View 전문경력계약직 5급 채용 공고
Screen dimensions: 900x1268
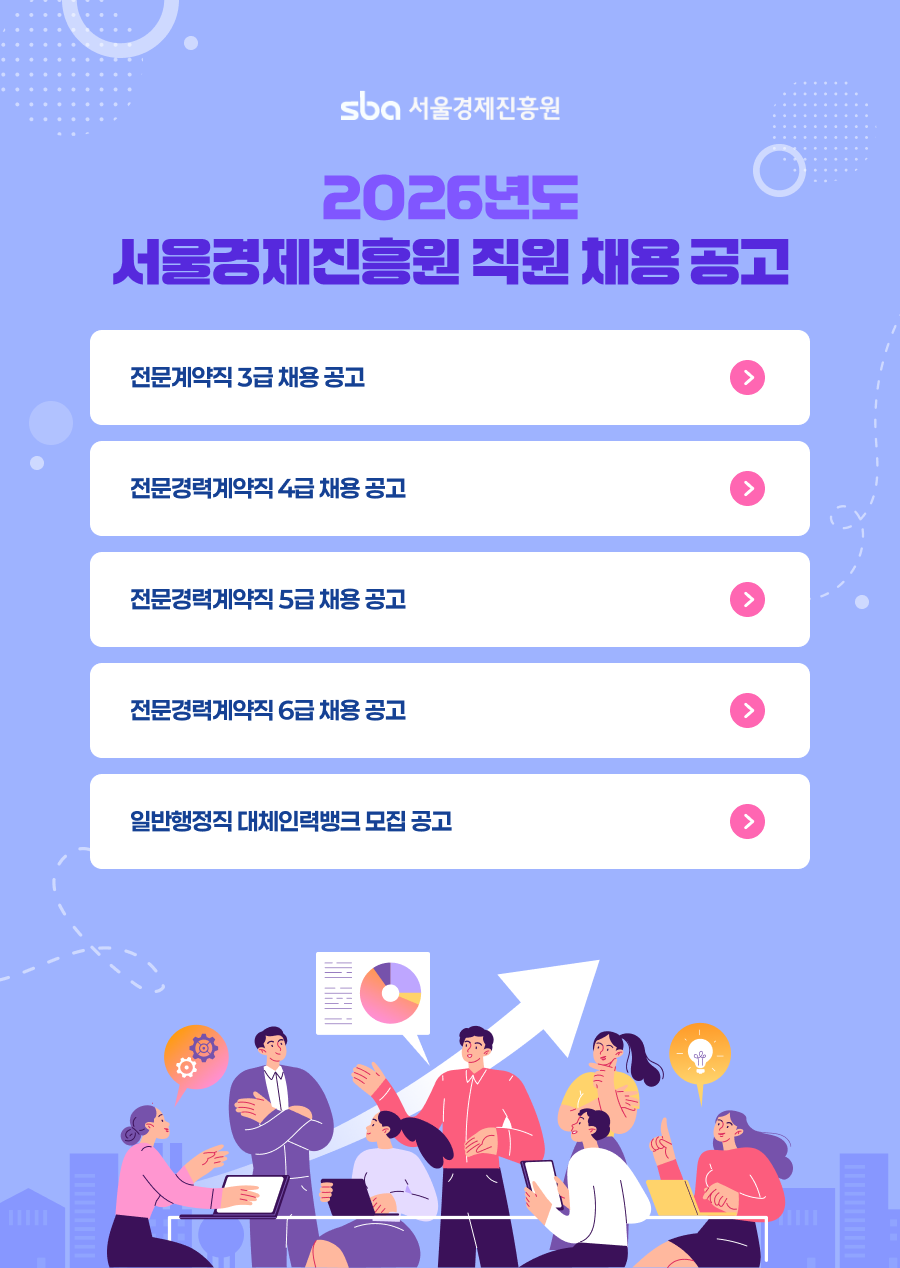(x=449, y=600)
